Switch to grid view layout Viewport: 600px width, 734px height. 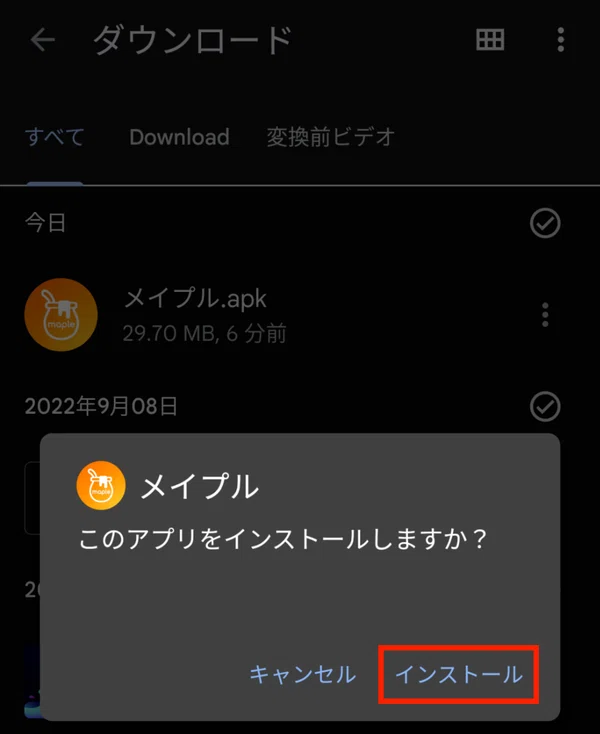point(489,40)
